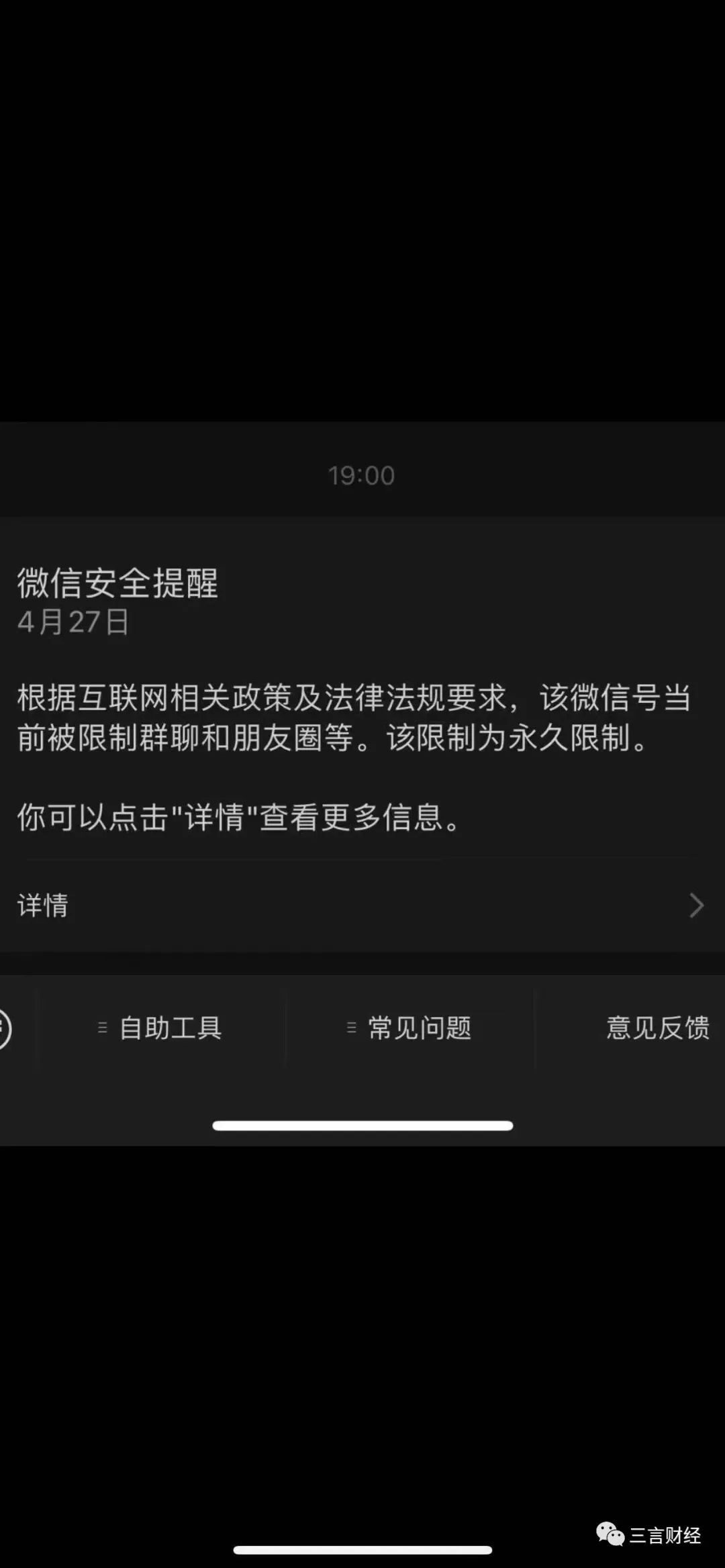Tap the 19:00 timestamp above the message
The image size is (725, 1568).
(362, 475)
